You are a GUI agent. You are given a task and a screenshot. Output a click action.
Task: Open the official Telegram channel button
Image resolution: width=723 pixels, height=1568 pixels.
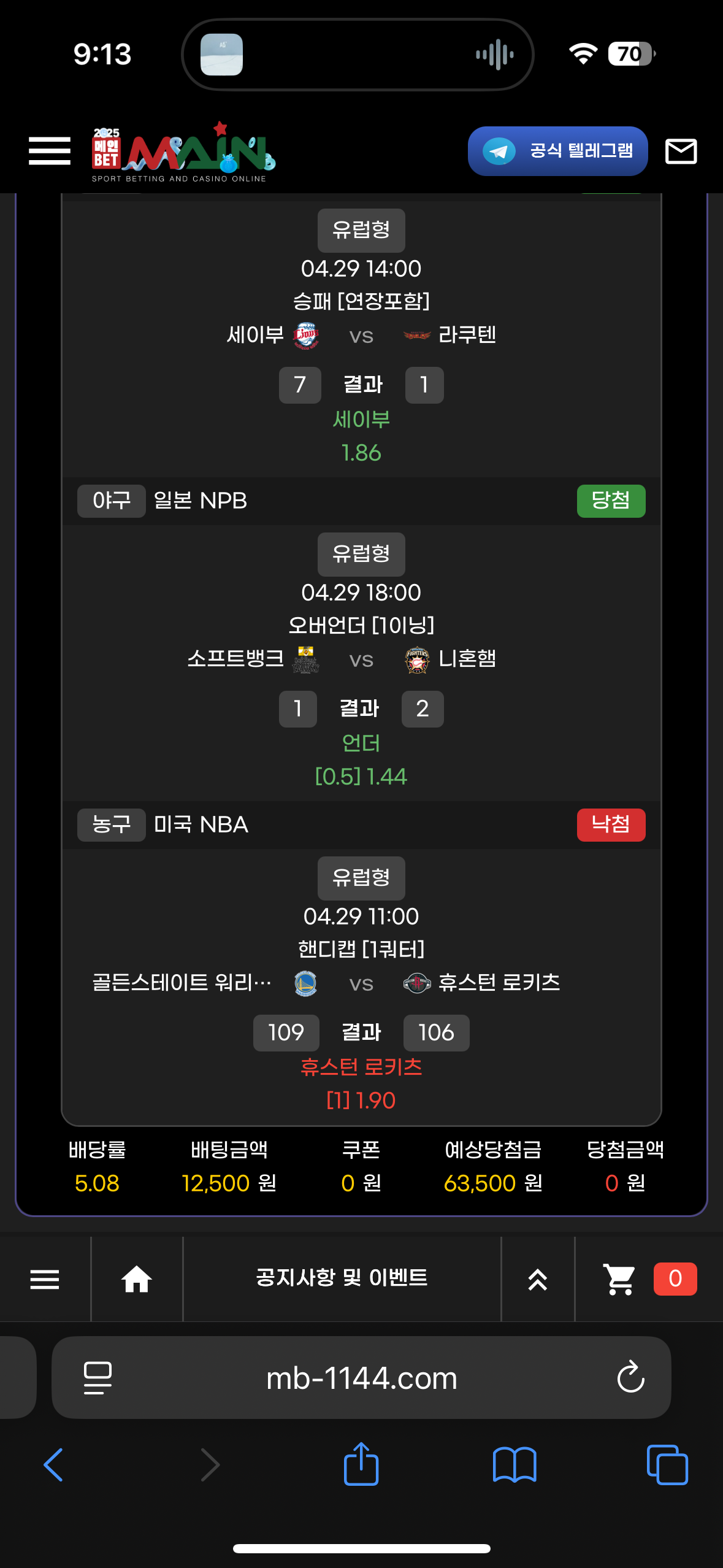coord(557,151)
